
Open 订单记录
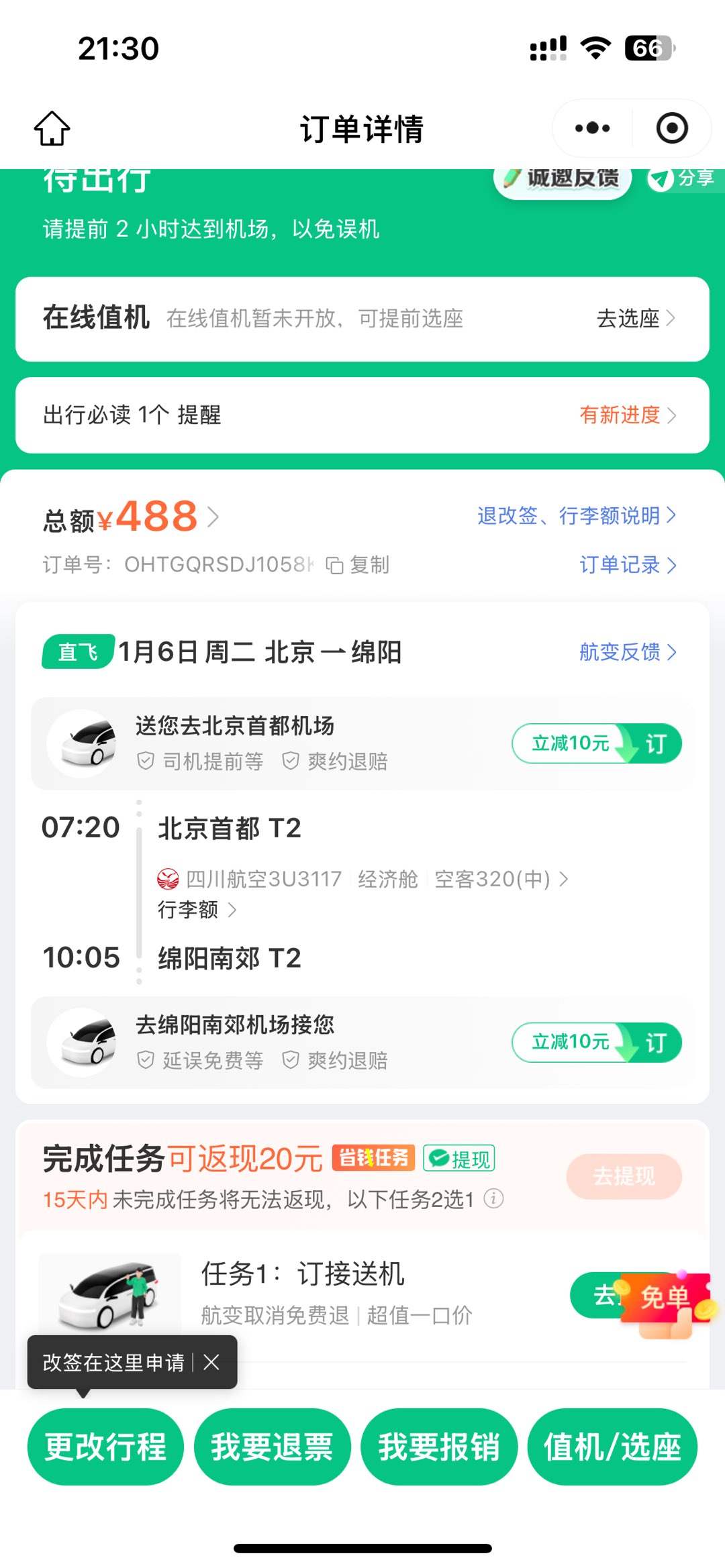coord(627,565)
